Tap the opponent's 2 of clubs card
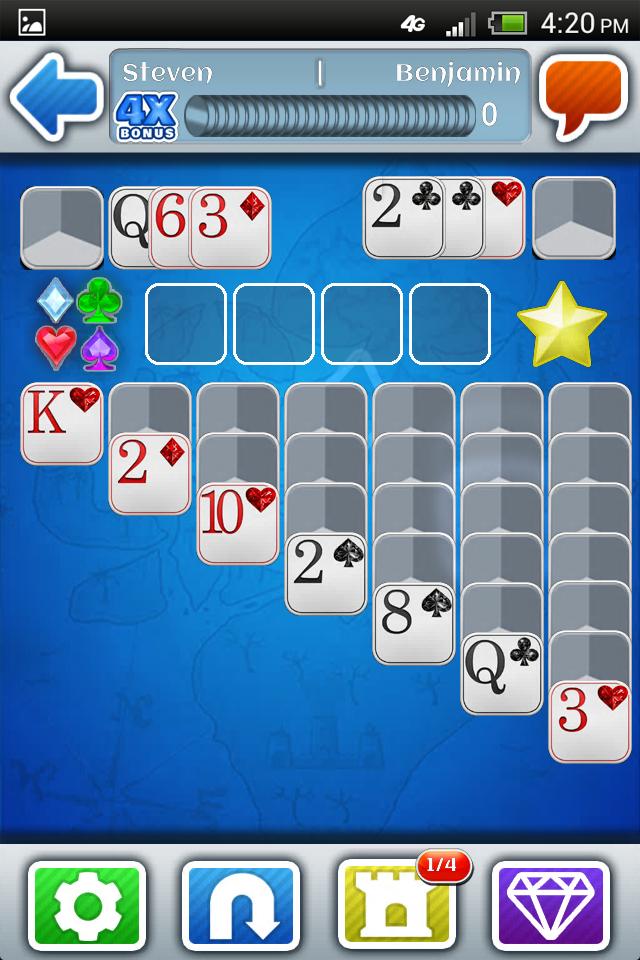This screenshot has height=960, width=640. coord(402,218)
